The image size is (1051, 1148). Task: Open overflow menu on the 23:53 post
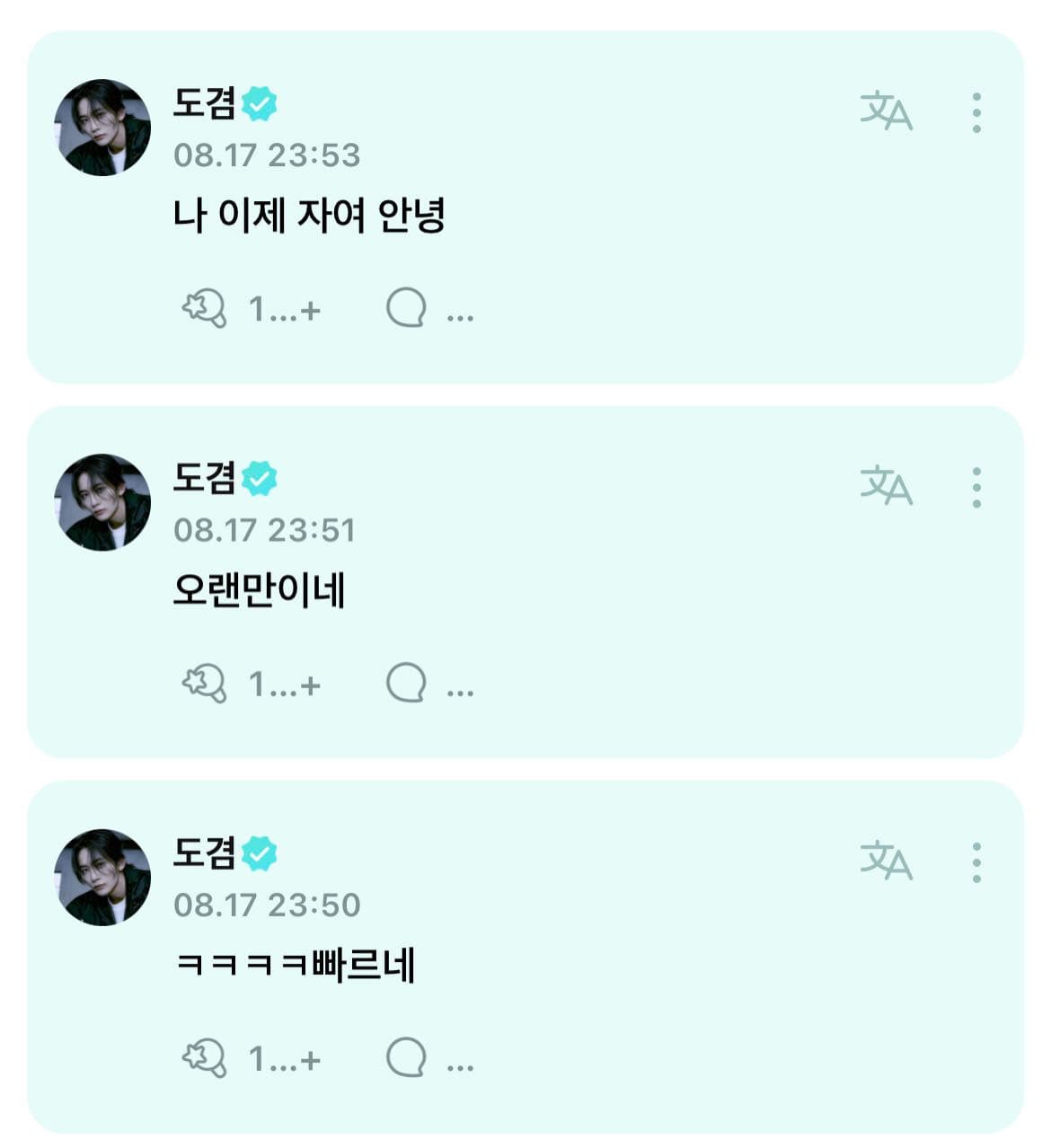pyautogui.click(x=976, y=112)
